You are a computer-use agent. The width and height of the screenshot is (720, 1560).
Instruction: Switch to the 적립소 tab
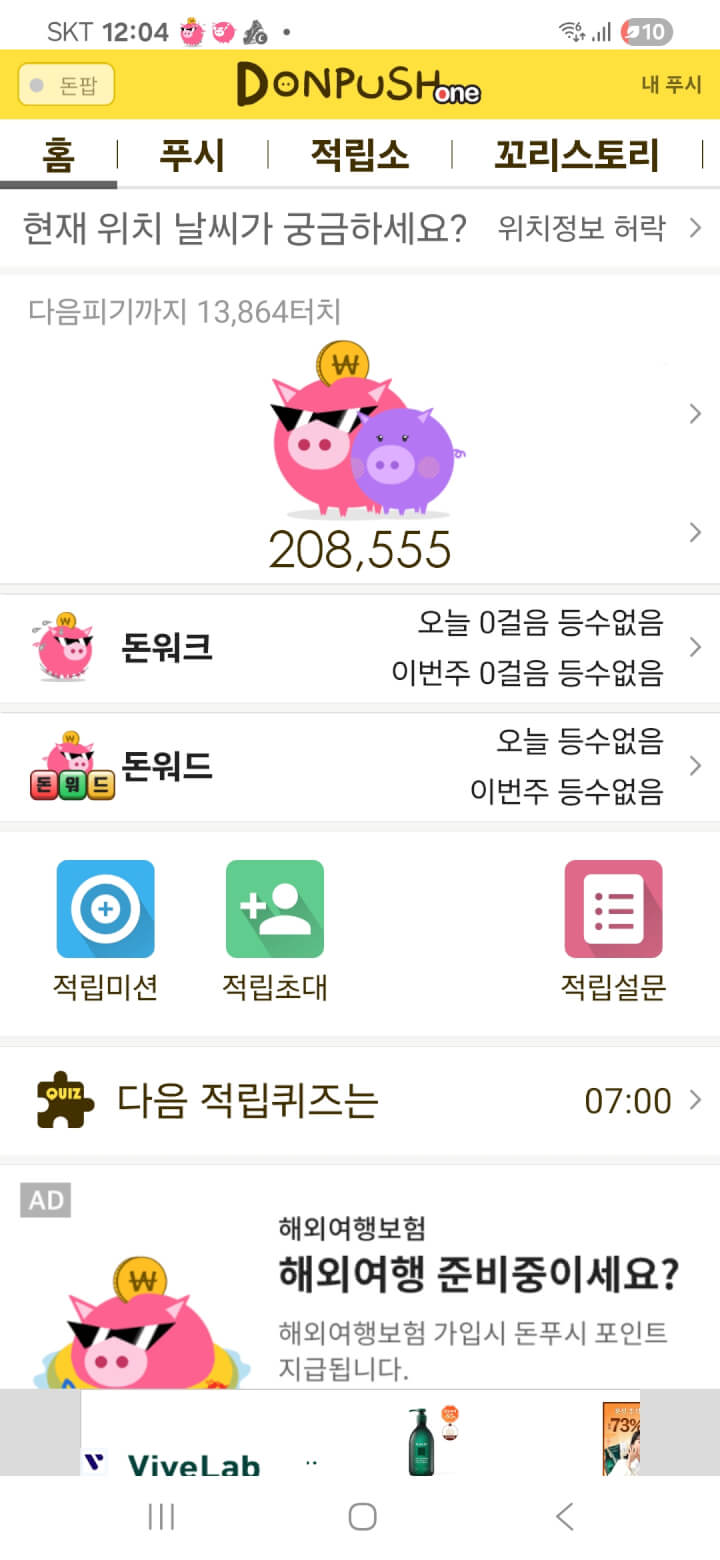360,156
